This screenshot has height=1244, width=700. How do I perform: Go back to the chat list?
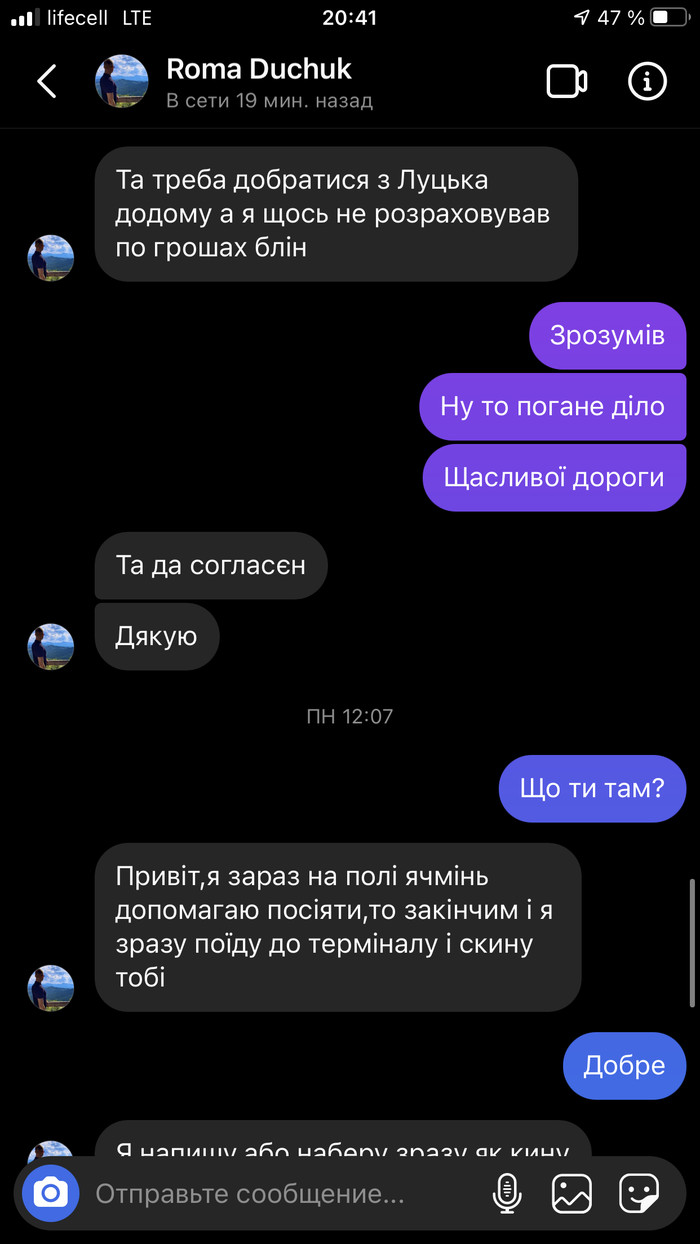[47, 82]
